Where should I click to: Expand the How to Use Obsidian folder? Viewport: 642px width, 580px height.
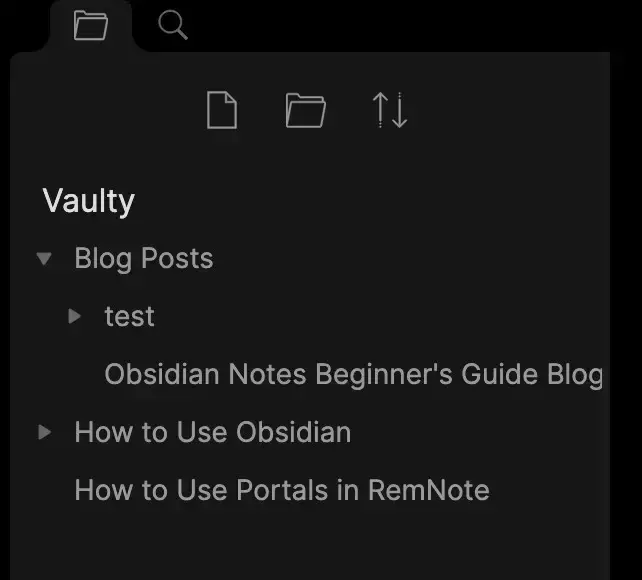tap(44, 433)
